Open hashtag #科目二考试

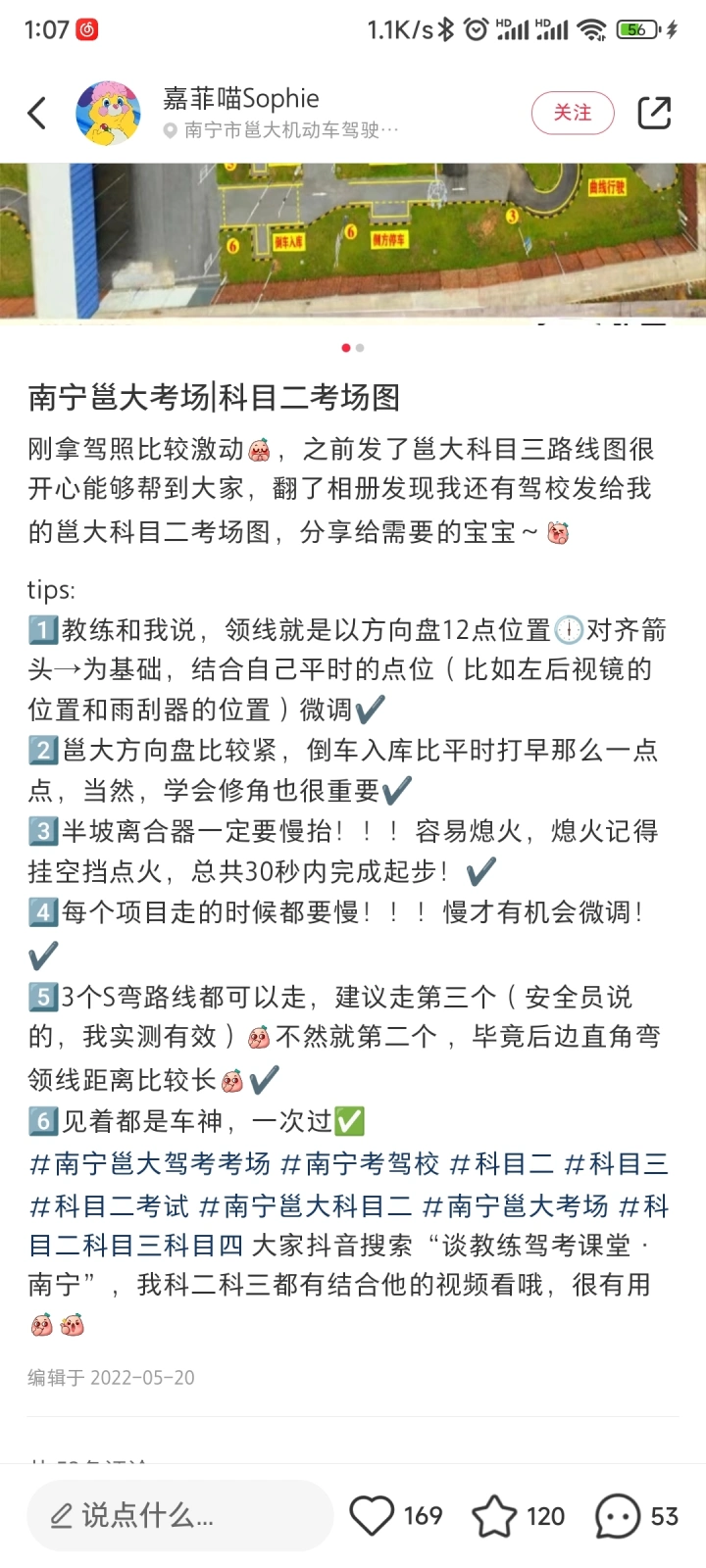point(109,1205)
